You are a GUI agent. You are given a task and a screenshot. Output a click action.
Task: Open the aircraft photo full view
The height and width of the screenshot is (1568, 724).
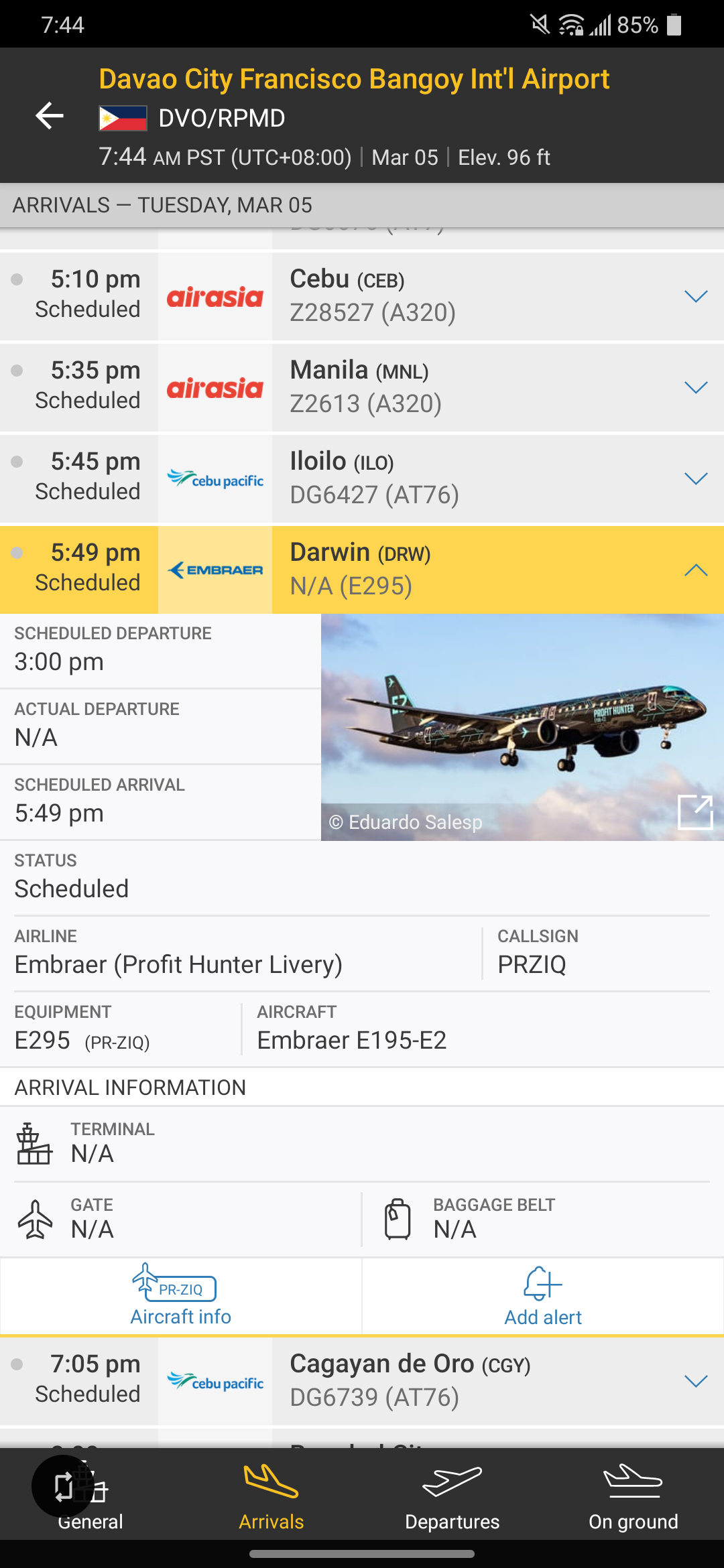(x=695, y=811)
